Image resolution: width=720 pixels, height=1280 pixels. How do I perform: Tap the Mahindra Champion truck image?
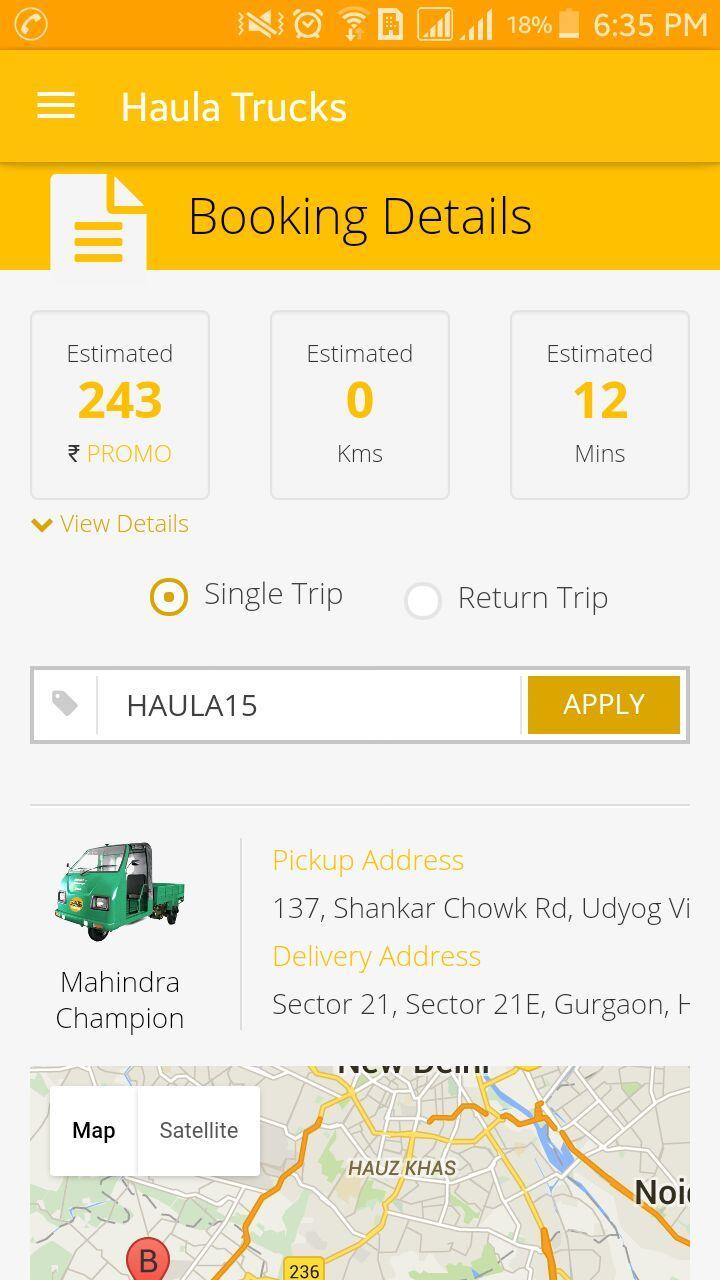pyautogui.click(x=119, y=888)
